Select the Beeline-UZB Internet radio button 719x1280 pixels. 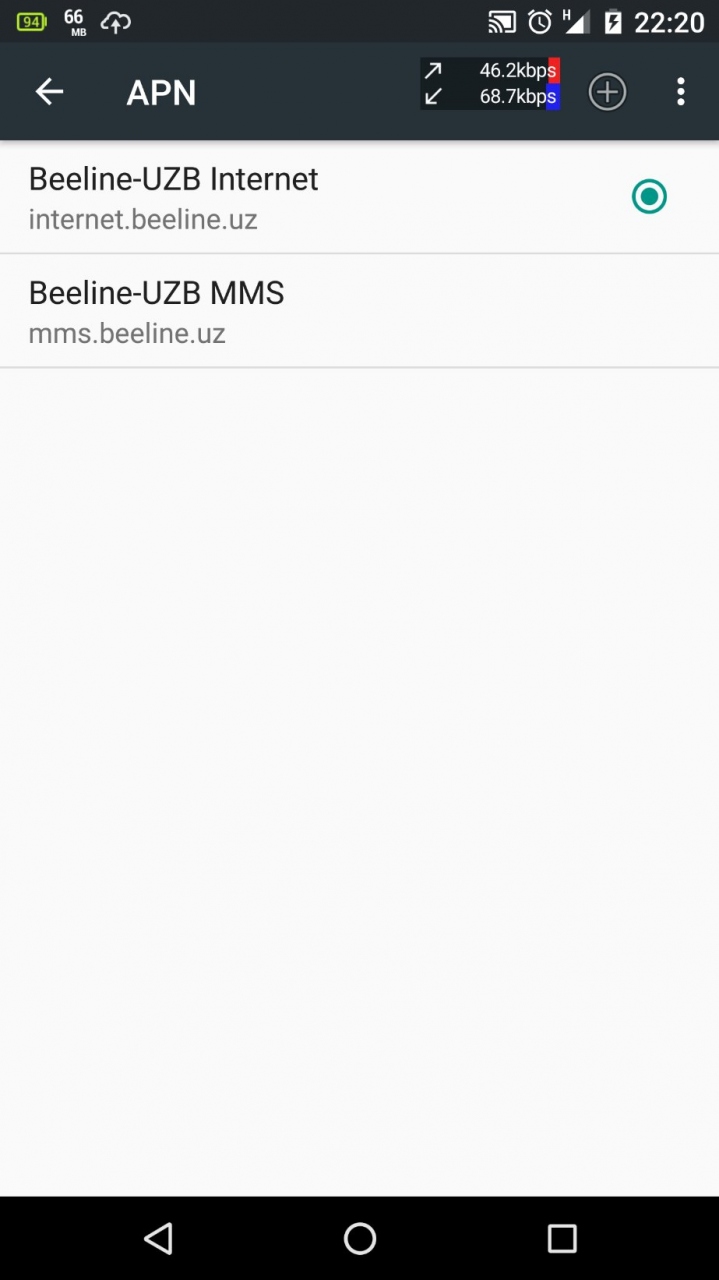[649, 197]
